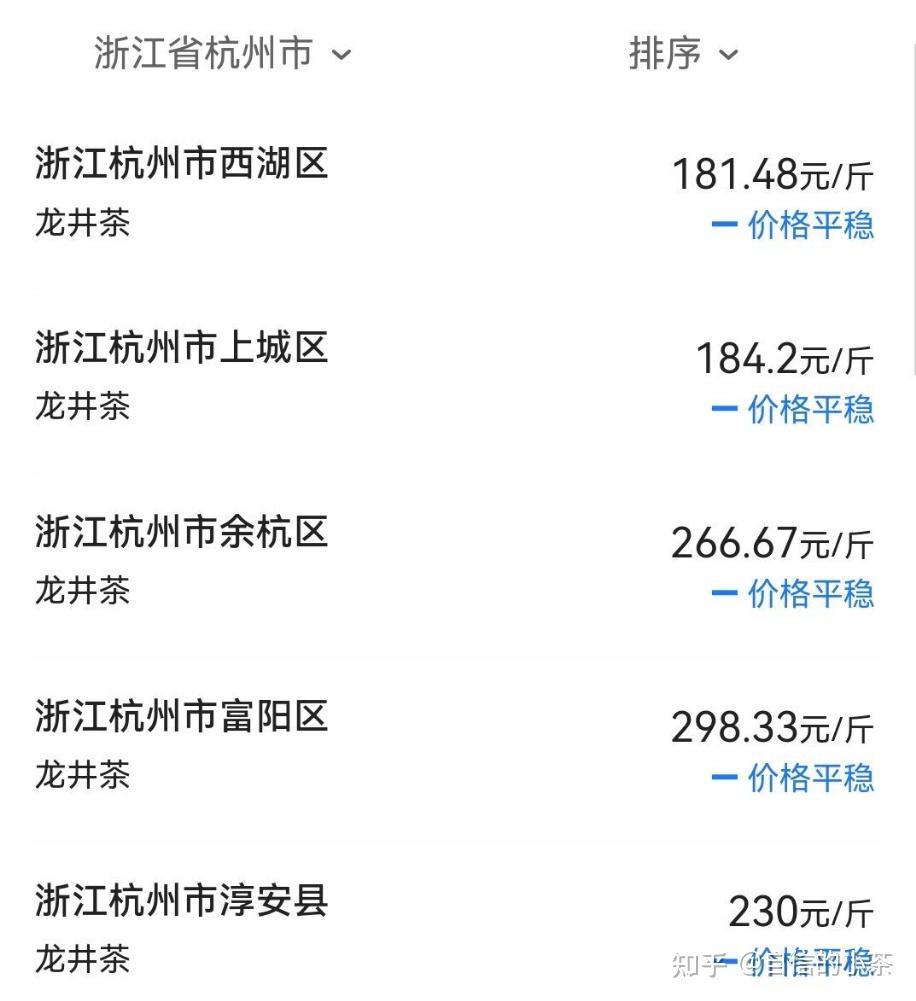
Task: Open the 浙江省杭州市 region dropdown
Action: (222, 53)
